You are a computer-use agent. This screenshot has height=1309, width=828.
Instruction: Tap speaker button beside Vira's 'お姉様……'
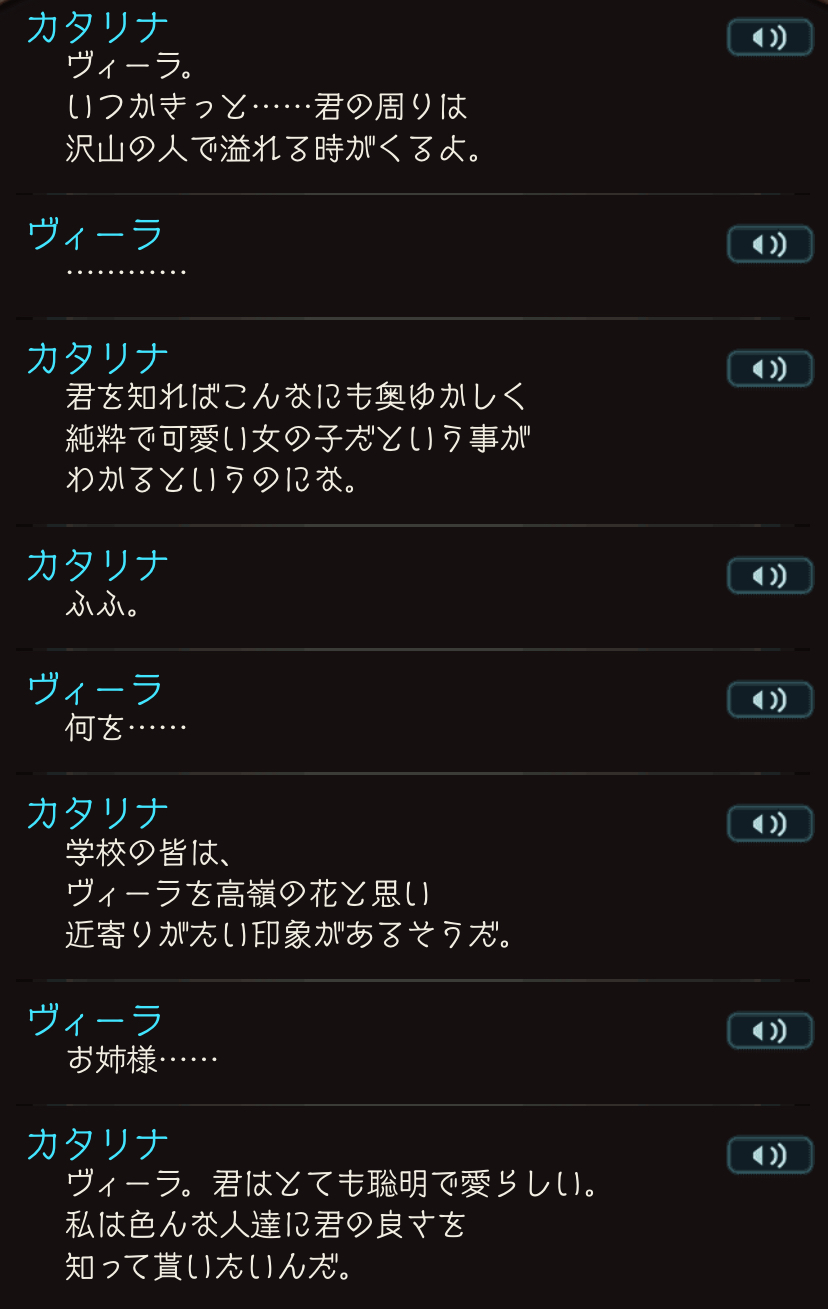[769, 1030]
